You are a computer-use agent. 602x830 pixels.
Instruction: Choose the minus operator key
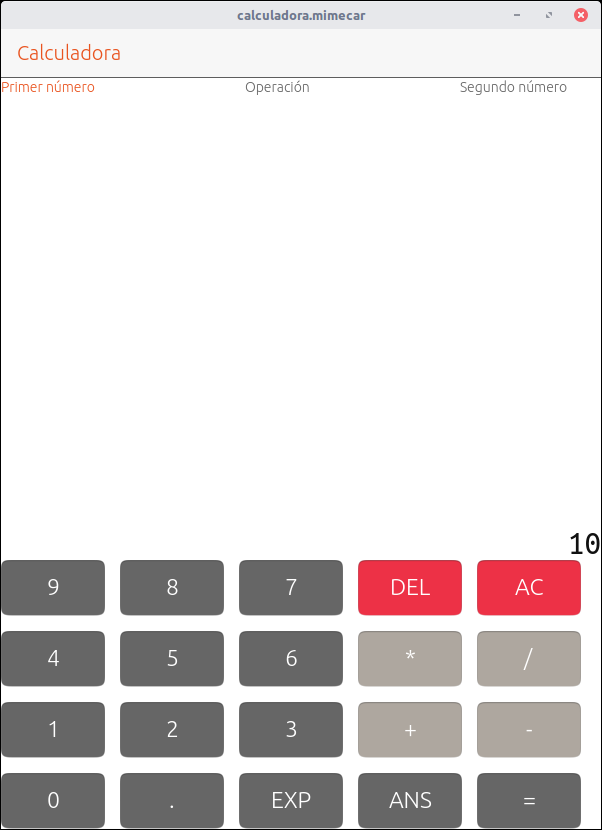[x=529, y=729]
